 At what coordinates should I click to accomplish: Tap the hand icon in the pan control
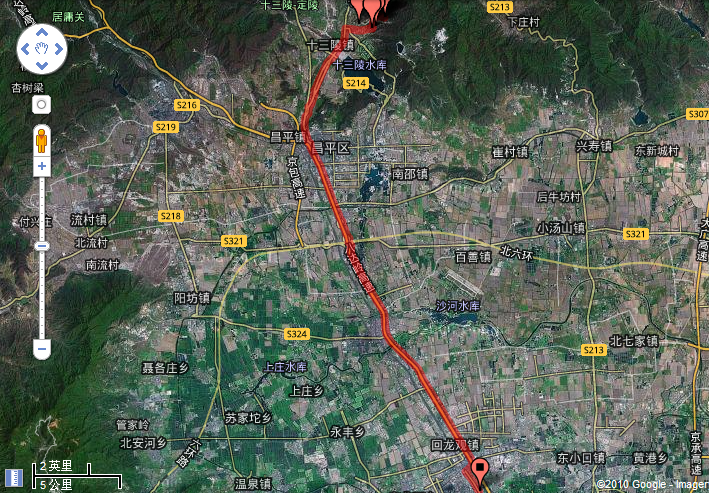pyautogui.click(x=41, y=47)
